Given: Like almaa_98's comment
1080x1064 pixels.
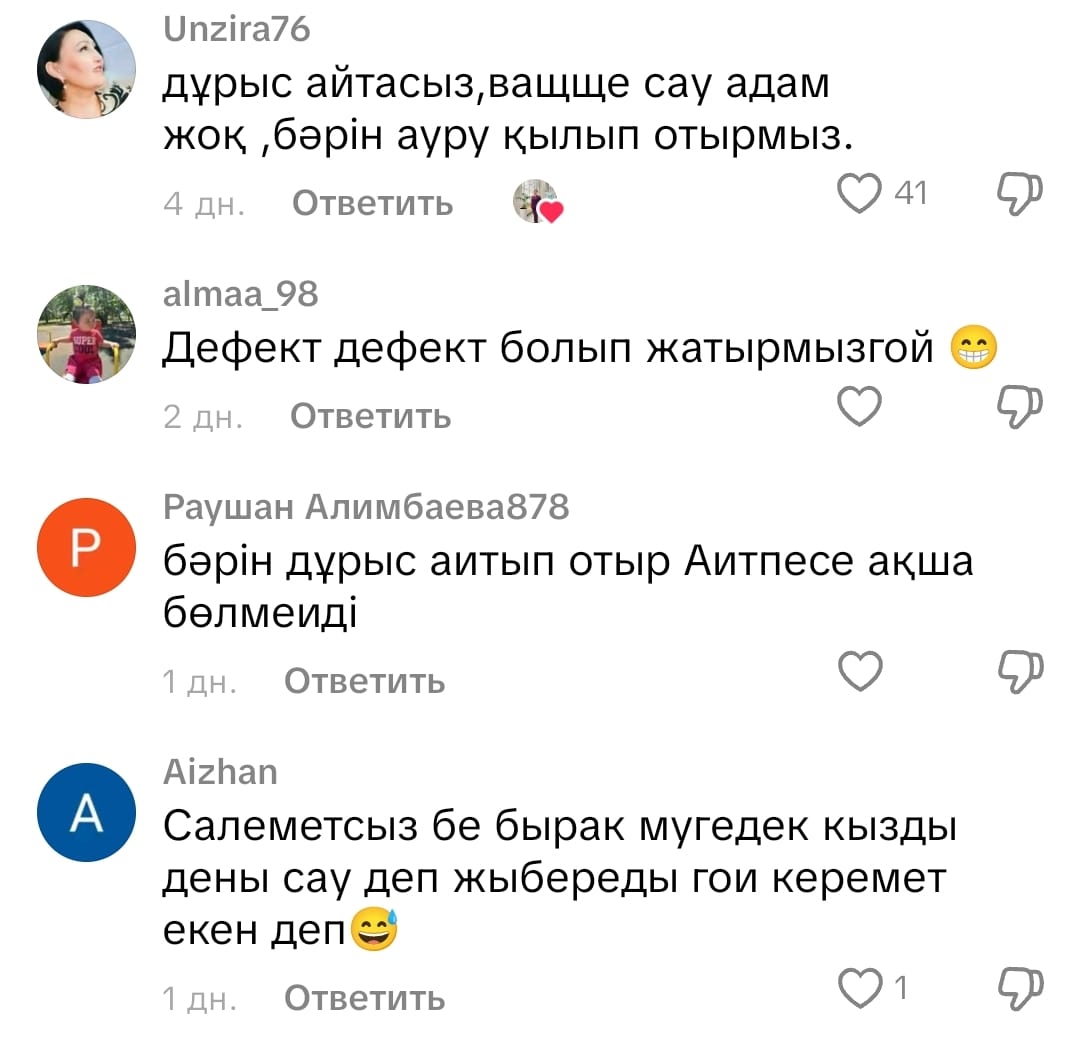Looking at the screenshot, I should [860, 406].
